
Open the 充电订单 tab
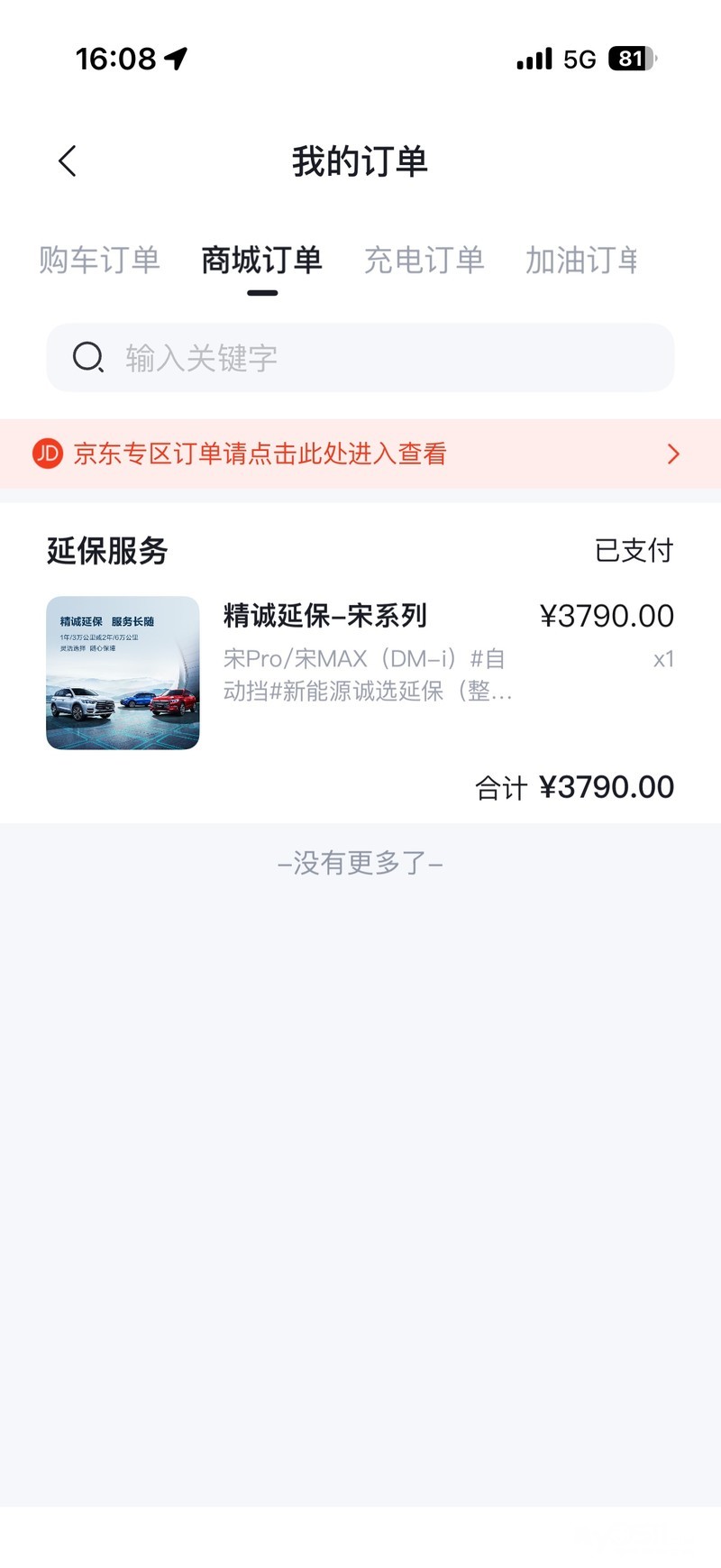(424, 260)
